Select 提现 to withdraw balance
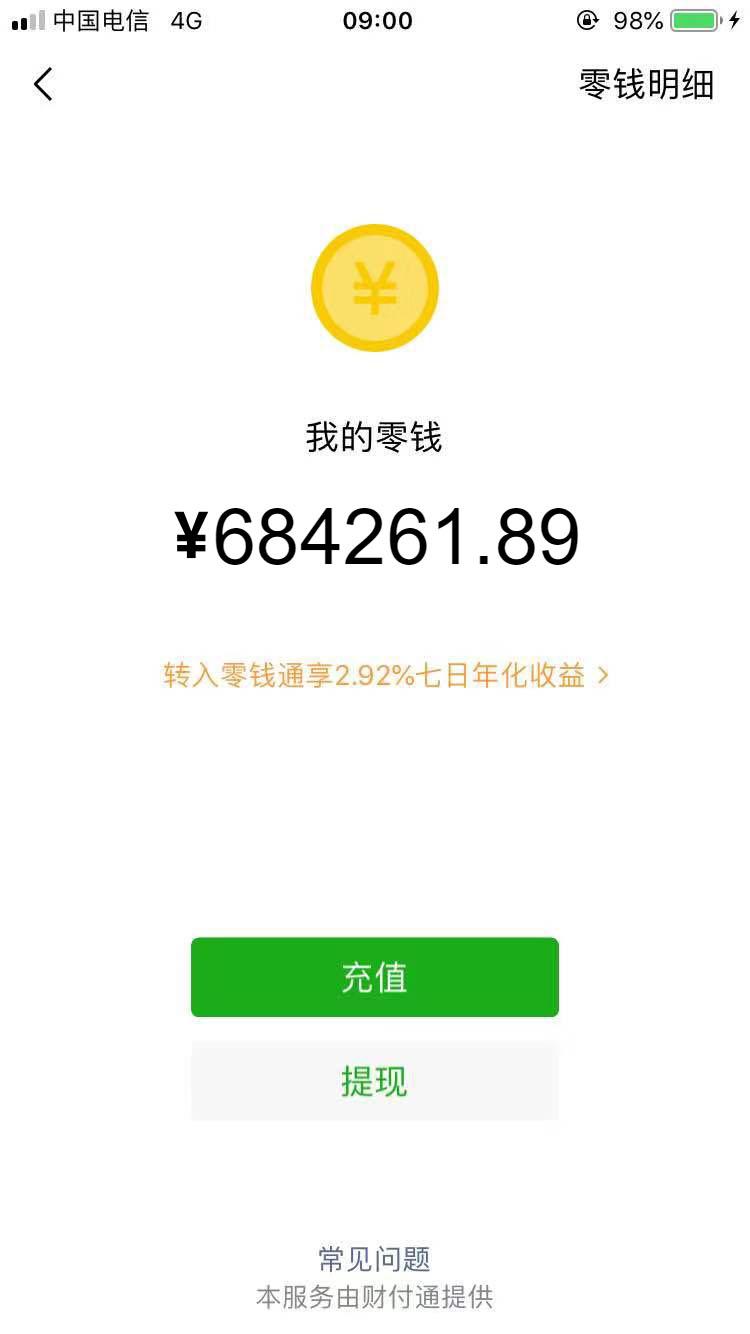Image resolution: width=750 pixels, height=1334 pixels. [x=374, y=1081]
